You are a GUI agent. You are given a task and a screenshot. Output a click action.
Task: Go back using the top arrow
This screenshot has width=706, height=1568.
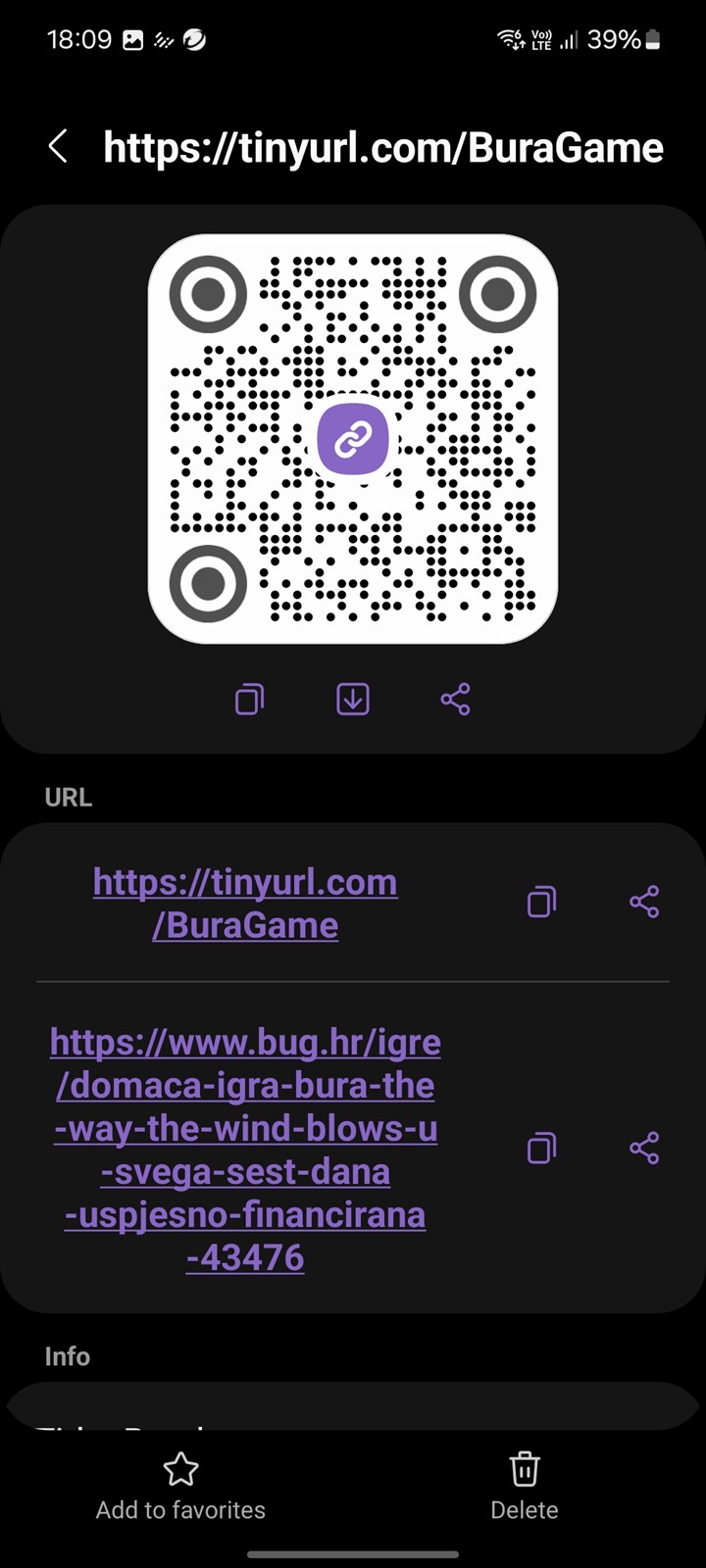(x=58, y=147)
